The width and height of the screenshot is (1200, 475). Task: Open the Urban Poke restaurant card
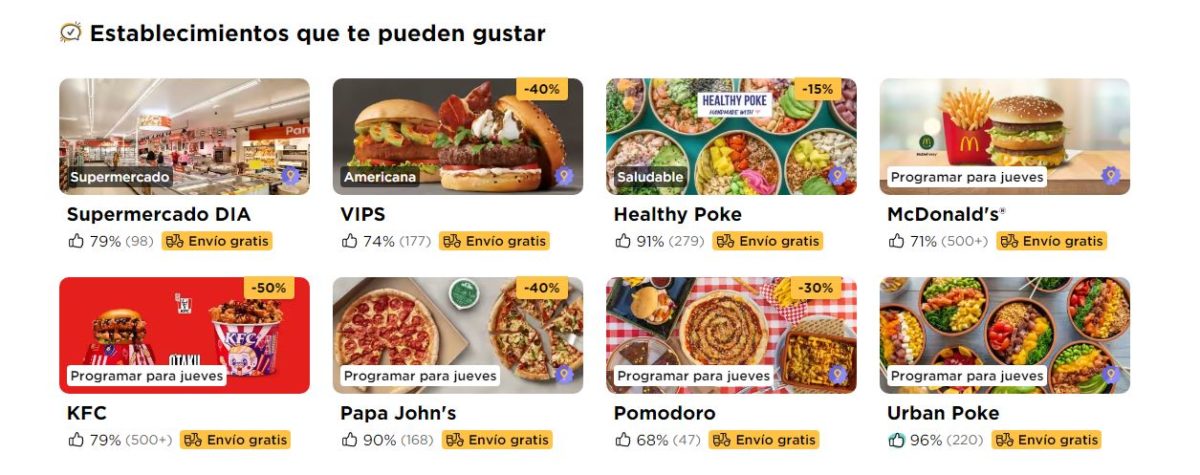(1004, 335)
